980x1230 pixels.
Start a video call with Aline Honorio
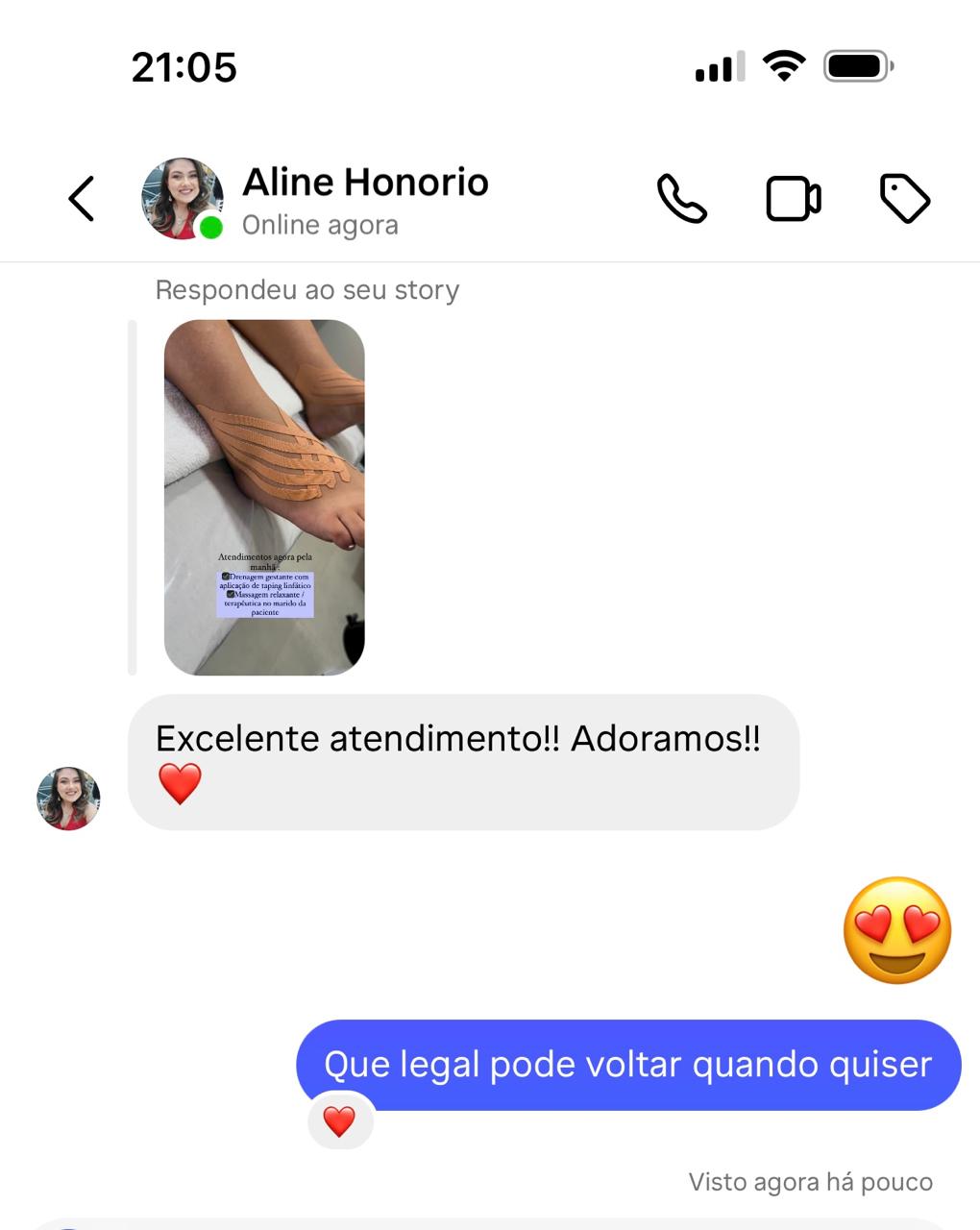point(793,199)
